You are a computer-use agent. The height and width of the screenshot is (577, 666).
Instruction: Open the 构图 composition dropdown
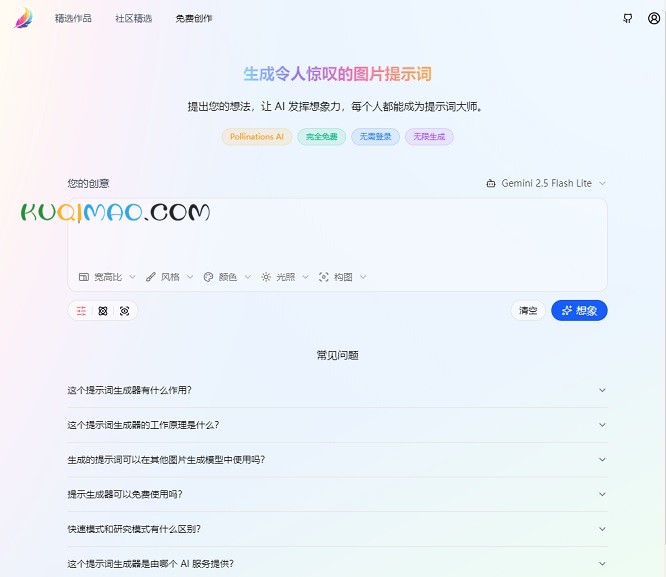pyautogui.click(x=342, y=277)
